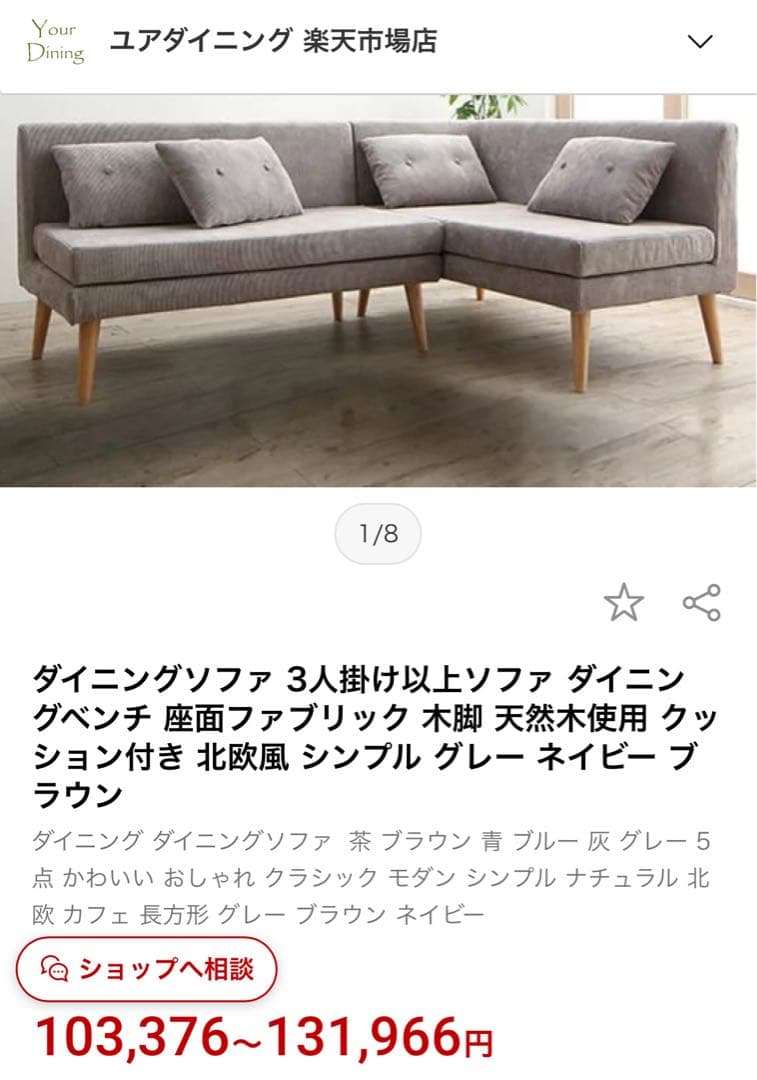Screen dimensions: 757x1080
Task: Open ユアダイニング 楽天市場店 shop page
Action: 273,42
